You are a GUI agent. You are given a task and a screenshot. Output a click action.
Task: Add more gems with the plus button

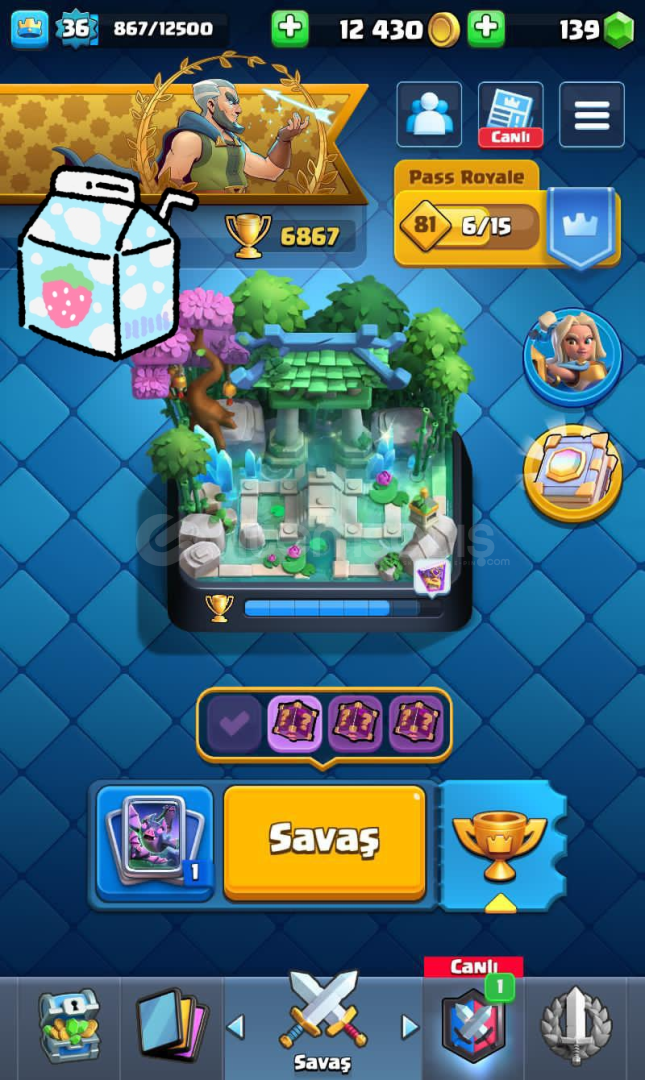tap(486, 28)
